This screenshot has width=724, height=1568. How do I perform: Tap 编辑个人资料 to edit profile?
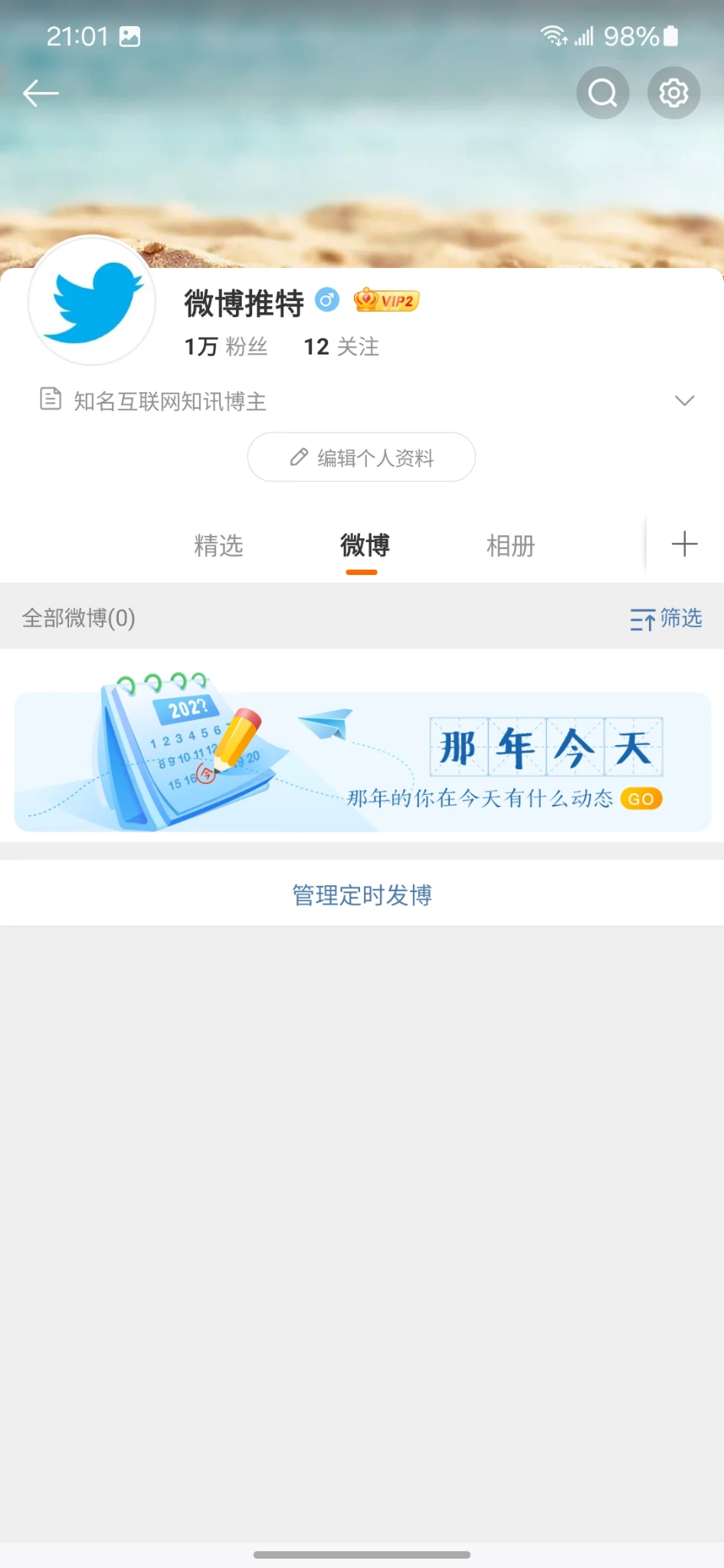tap(362, 458)
